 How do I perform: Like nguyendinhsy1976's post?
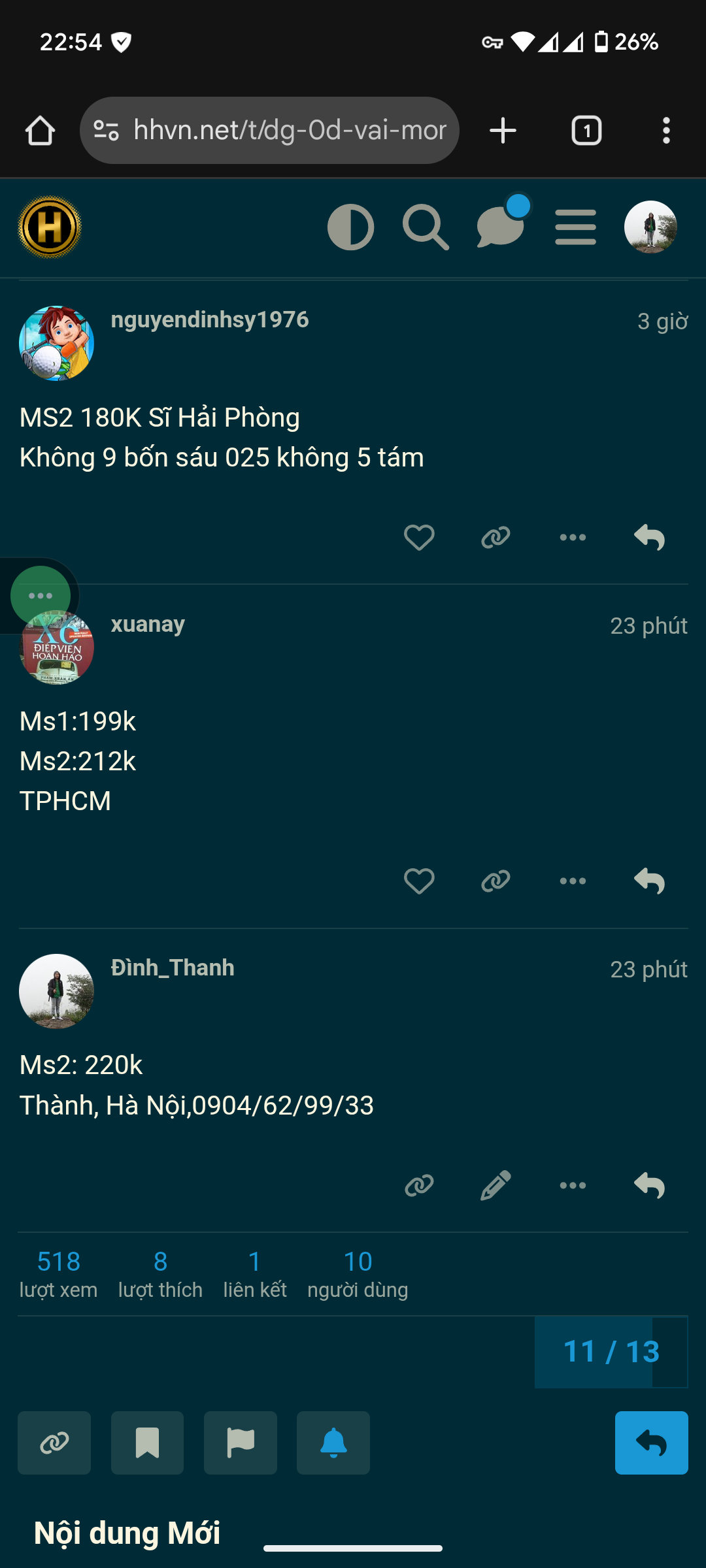[419, 538]
